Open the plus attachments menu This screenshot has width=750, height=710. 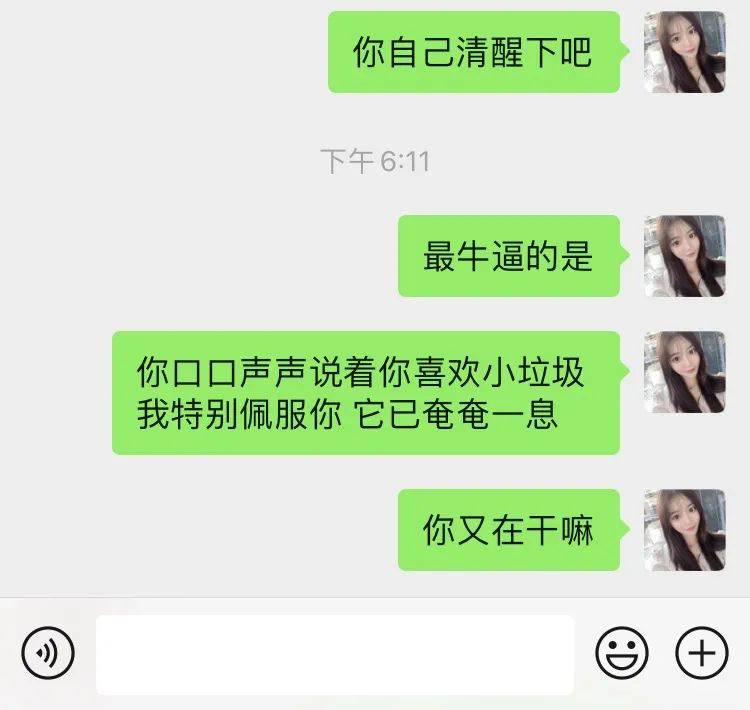(x=702, y=654)
